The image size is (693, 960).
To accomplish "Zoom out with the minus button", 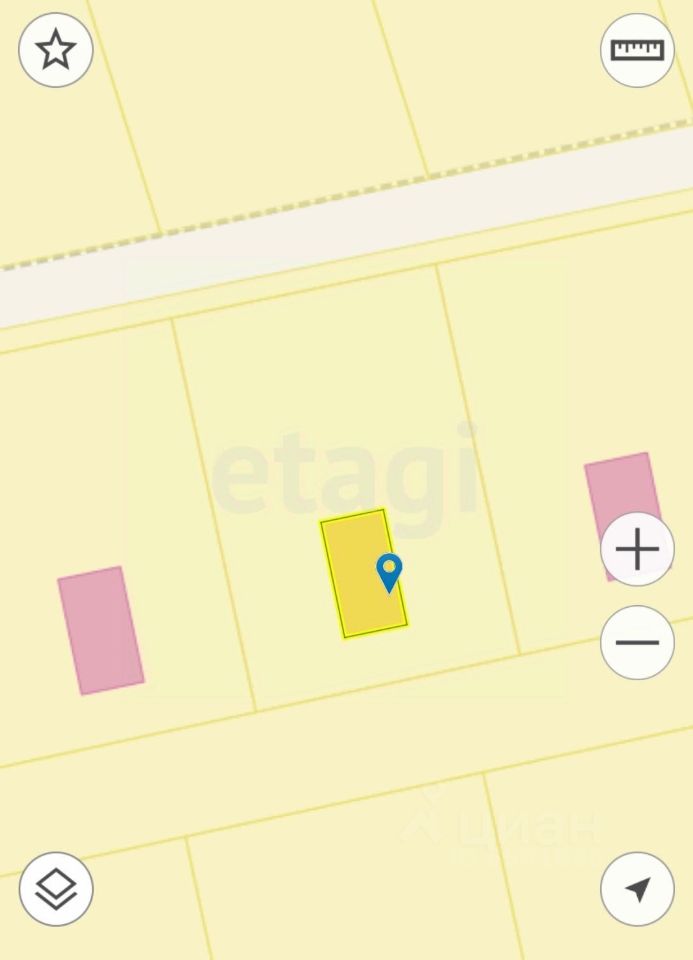I will tap(637, 642).
